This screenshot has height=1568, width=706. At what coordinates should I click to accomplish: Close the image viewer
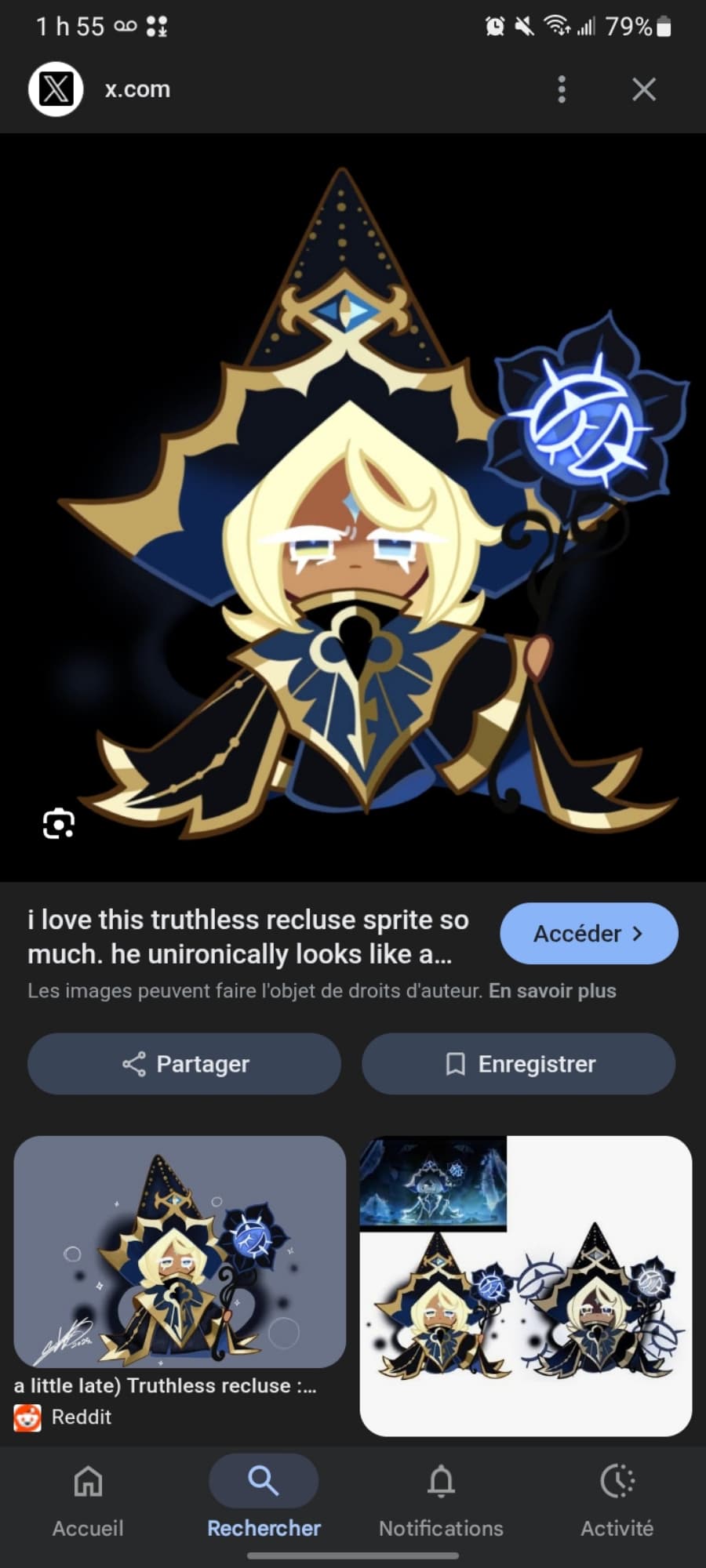(x=644, y=89)
